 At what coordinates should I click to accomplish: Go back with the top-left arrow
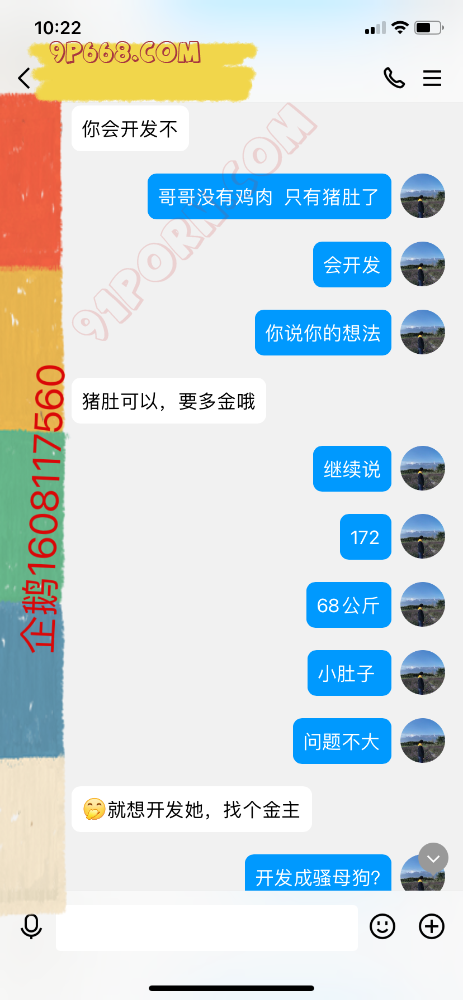(24, 78)
